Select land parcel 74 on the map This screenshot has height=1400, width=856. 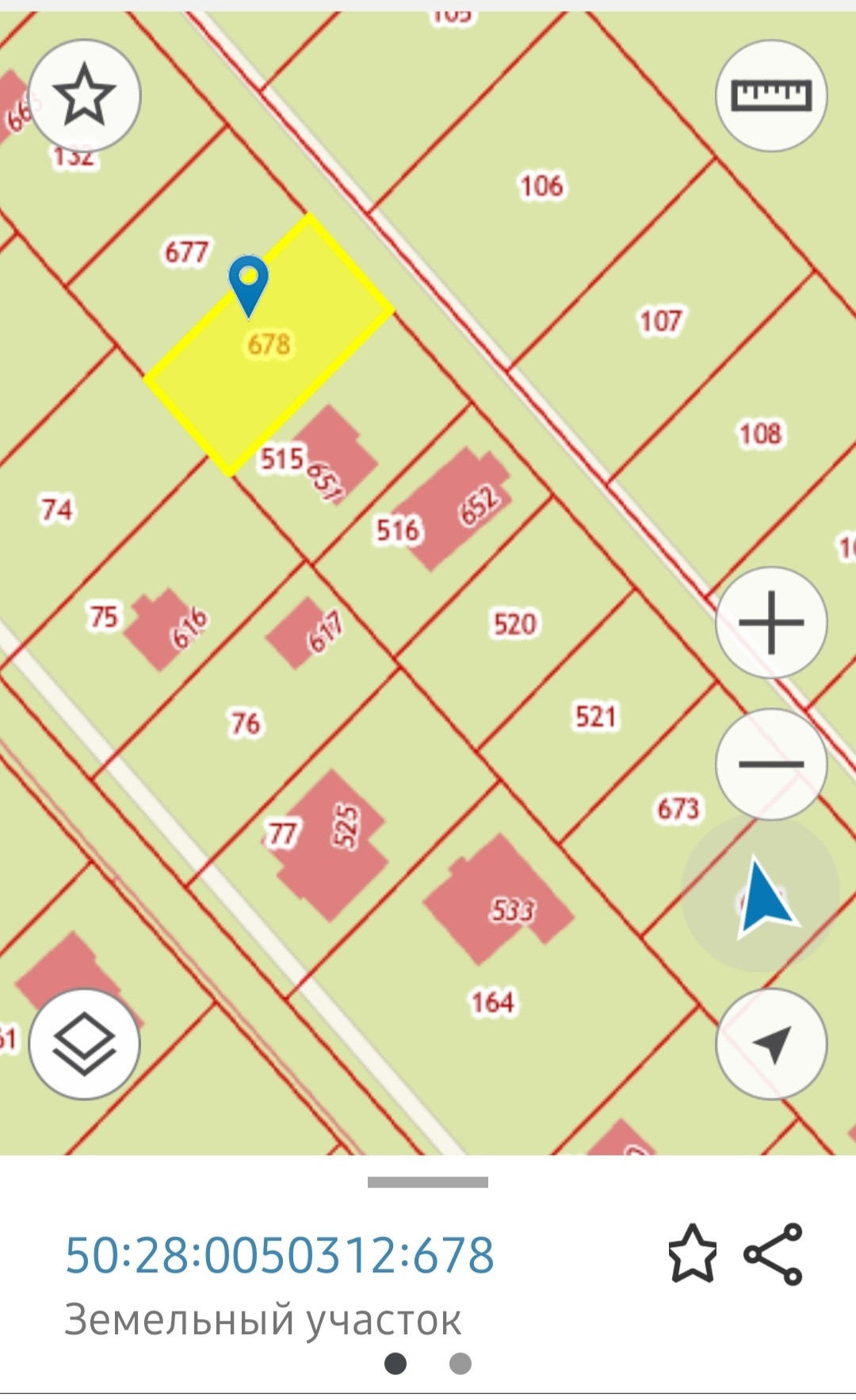(x=57, y=509)
